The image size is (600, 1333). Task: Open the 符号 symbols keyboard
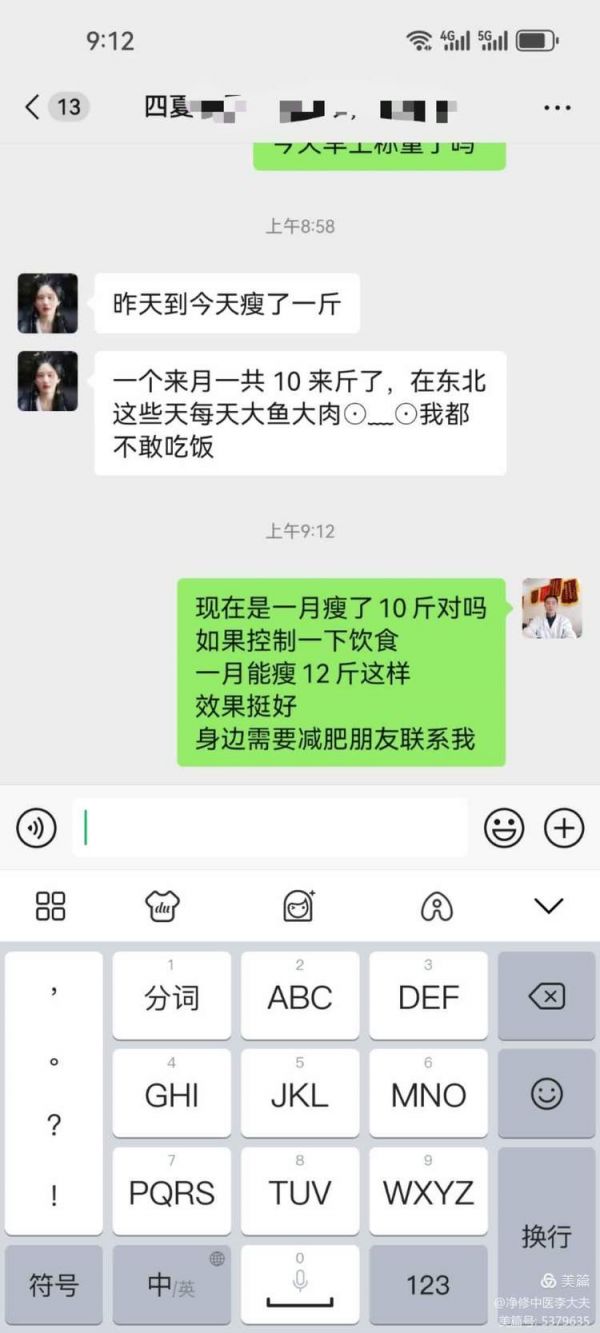pos(53,1285)
